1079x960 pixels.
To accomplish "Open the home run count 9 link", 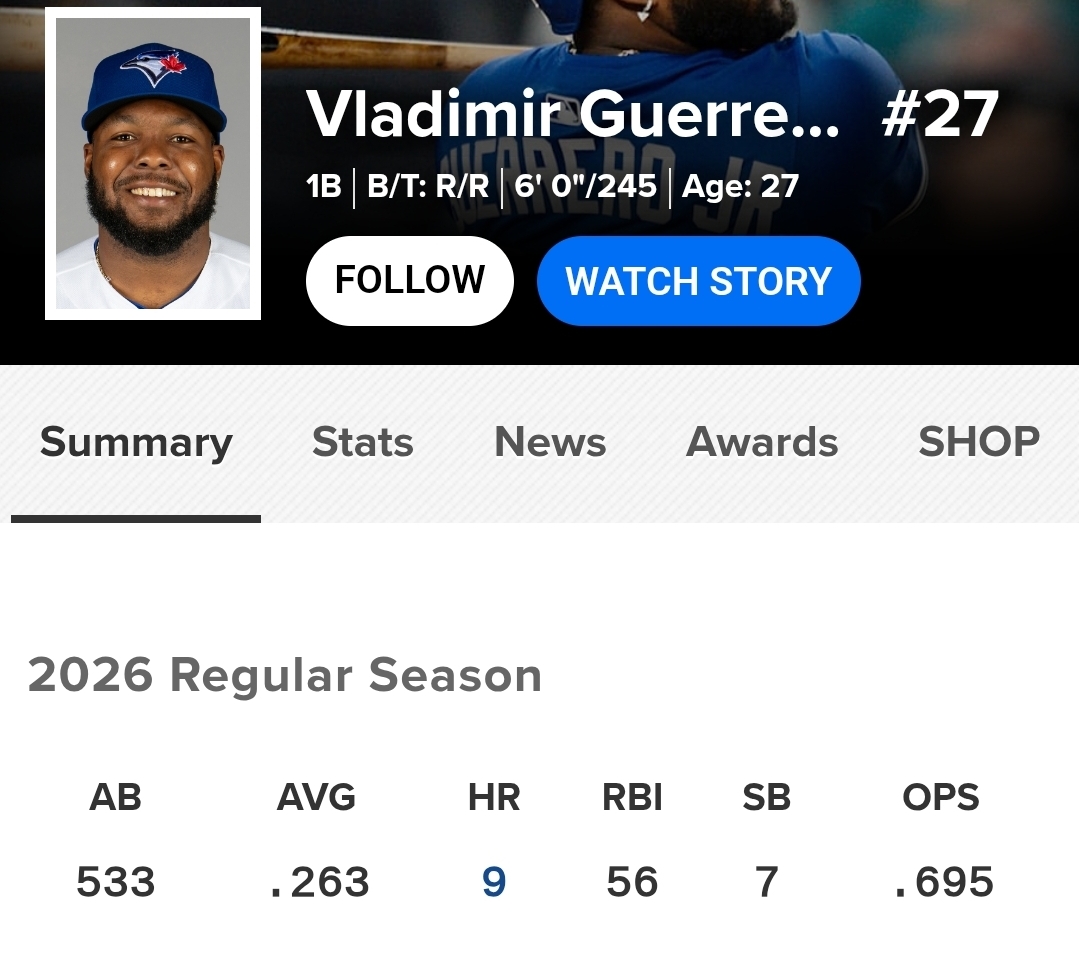I will tap(494, 882).
